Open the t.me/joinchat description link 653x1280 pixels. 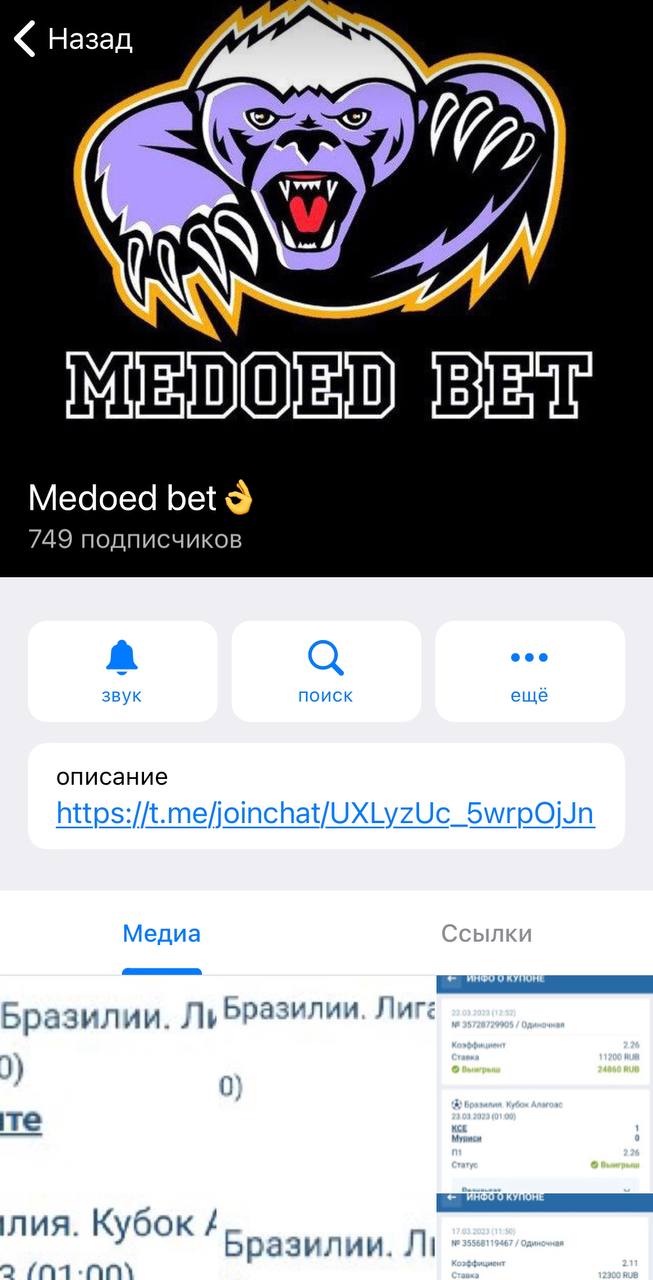pyautogui.click(x=325, y=814)
